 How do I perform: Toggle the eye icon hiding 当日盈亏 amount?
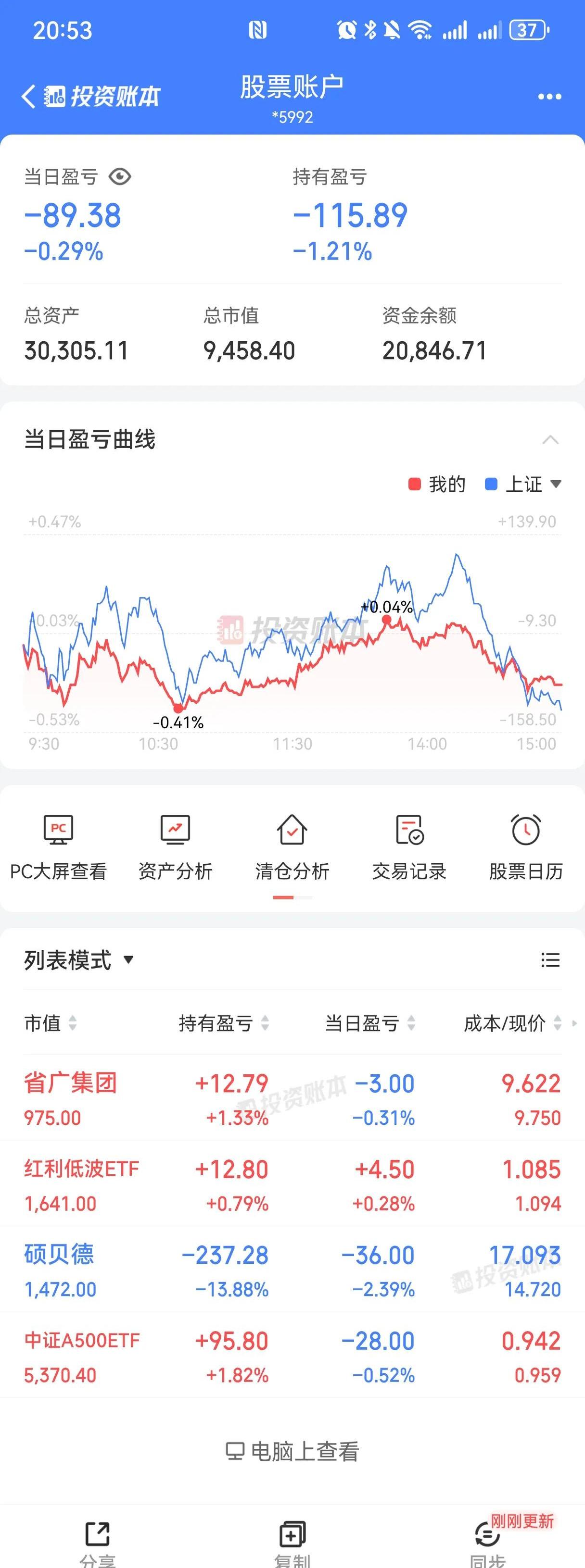(x=121, y=177)
